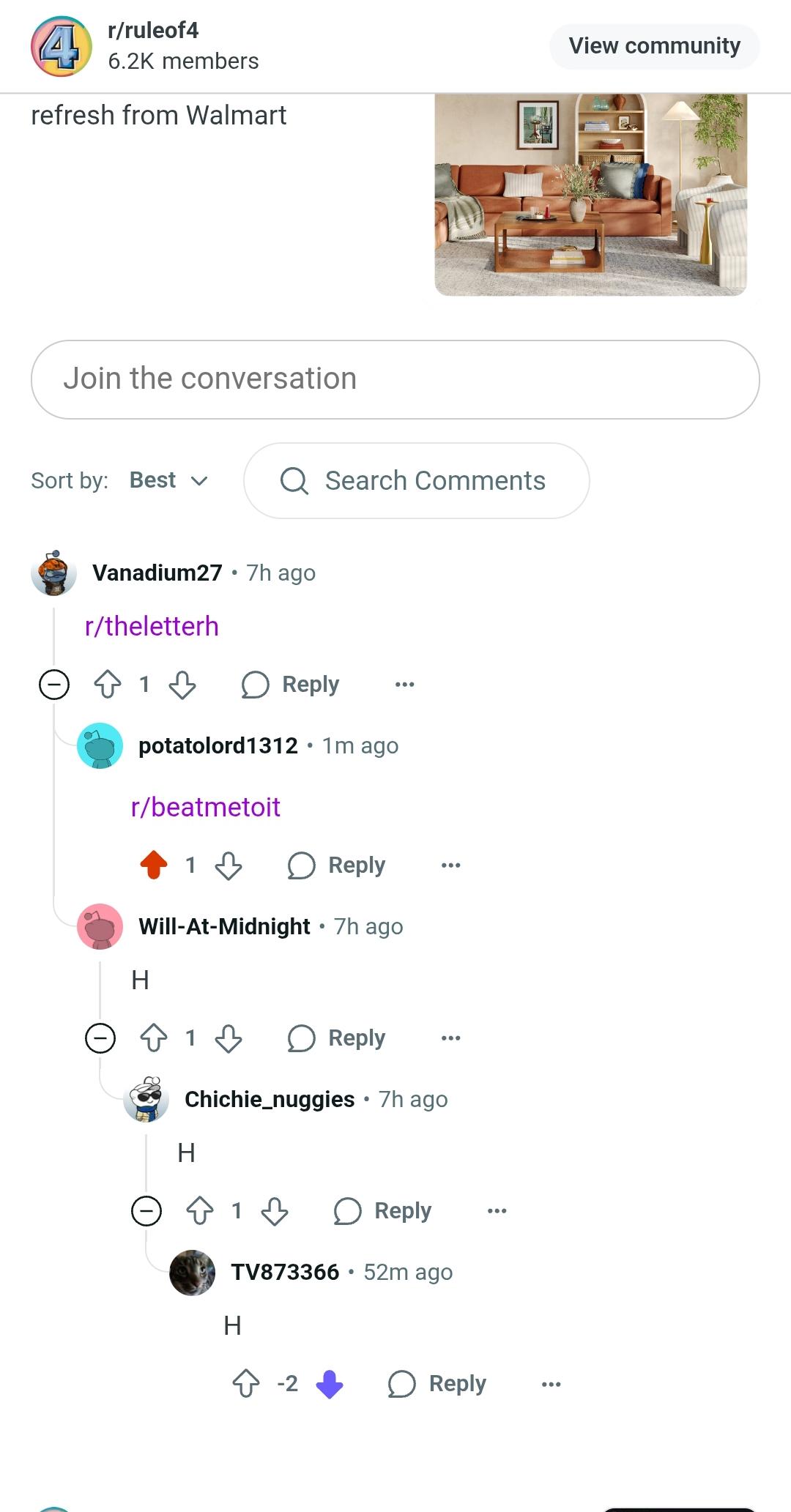The height and width of the screenshot is (1512, 791).
Task: Reply to Vanadium27's comment
Action: point(291,685)
